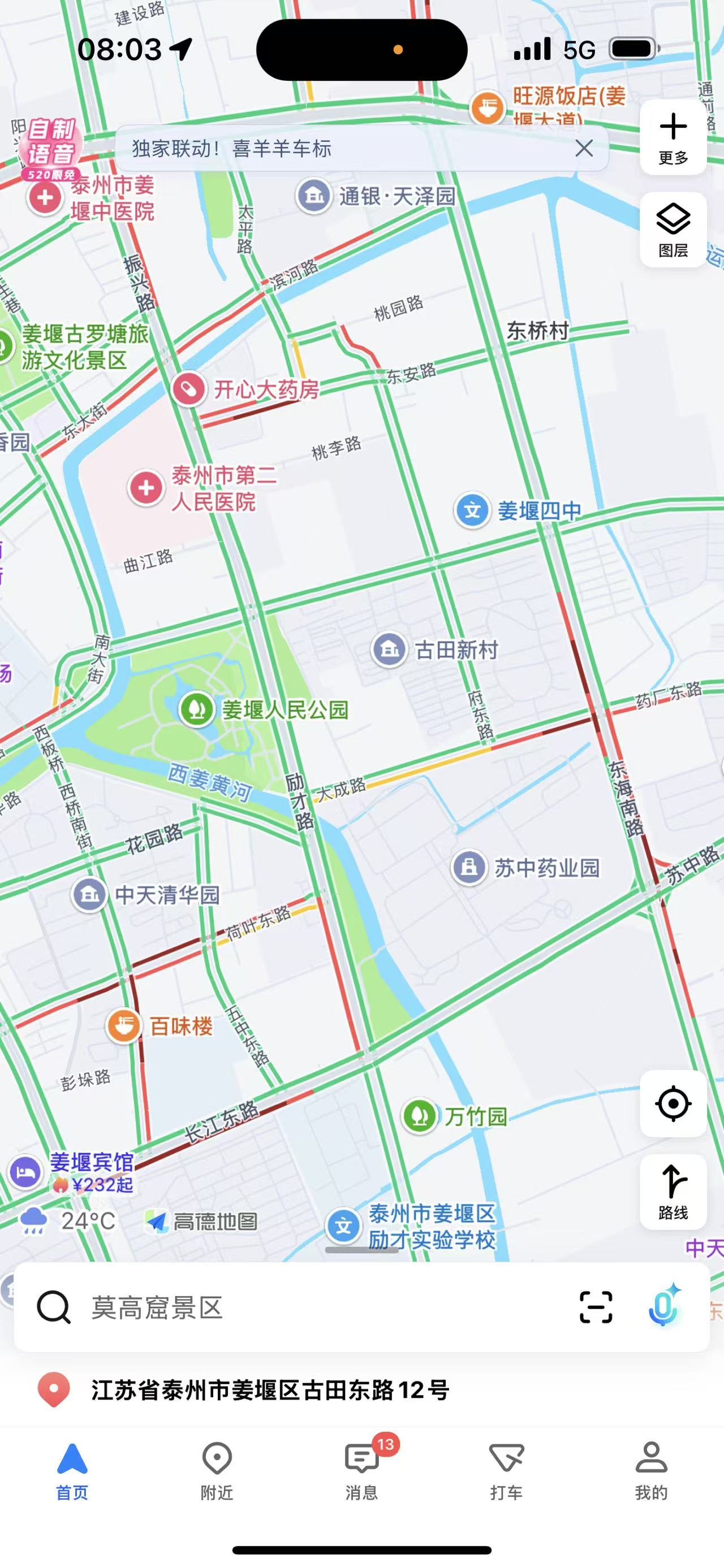Open the 喜羊羊车标 promotion banner
Screen dimensions: 724x1568
tap(341, 149)
